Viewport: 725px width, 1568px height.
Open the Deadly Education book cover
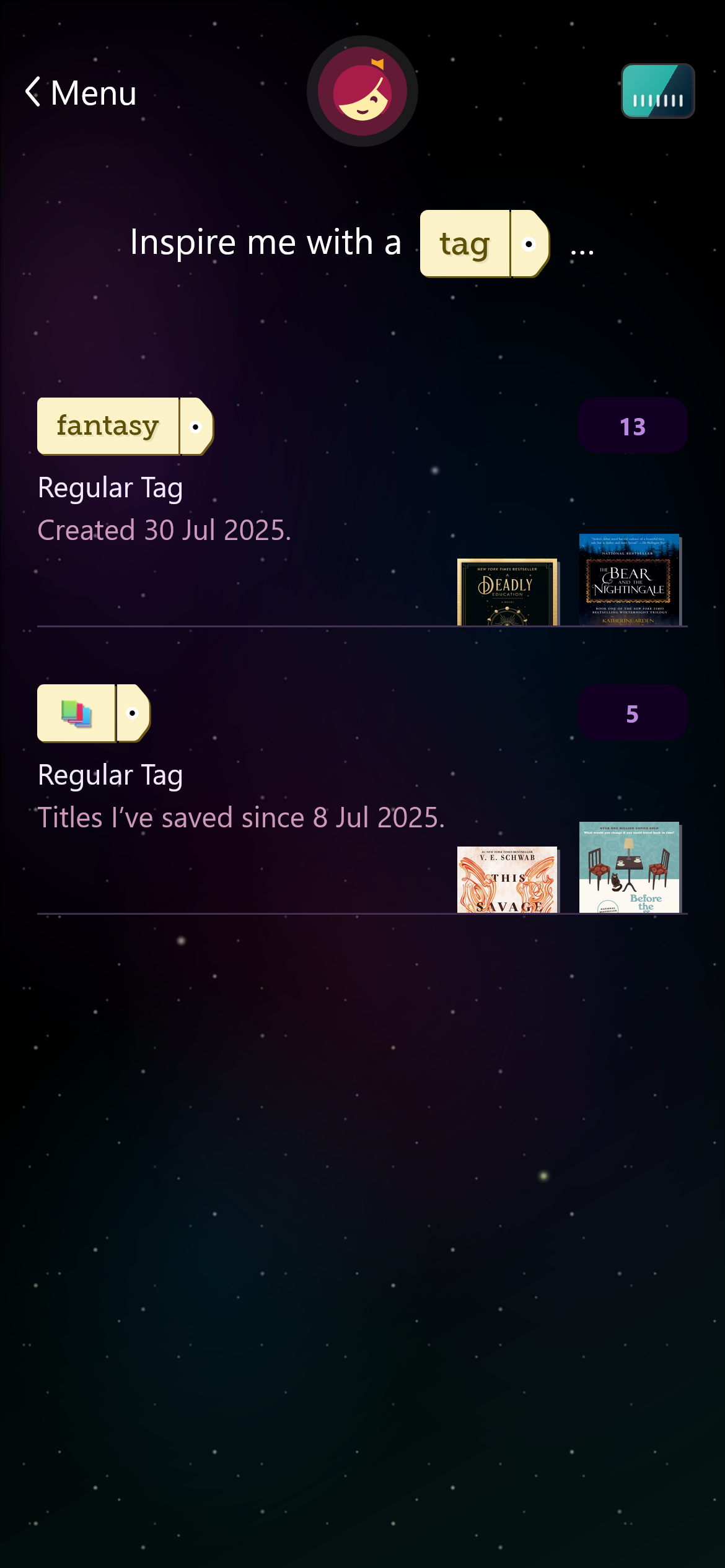[507, 592]
